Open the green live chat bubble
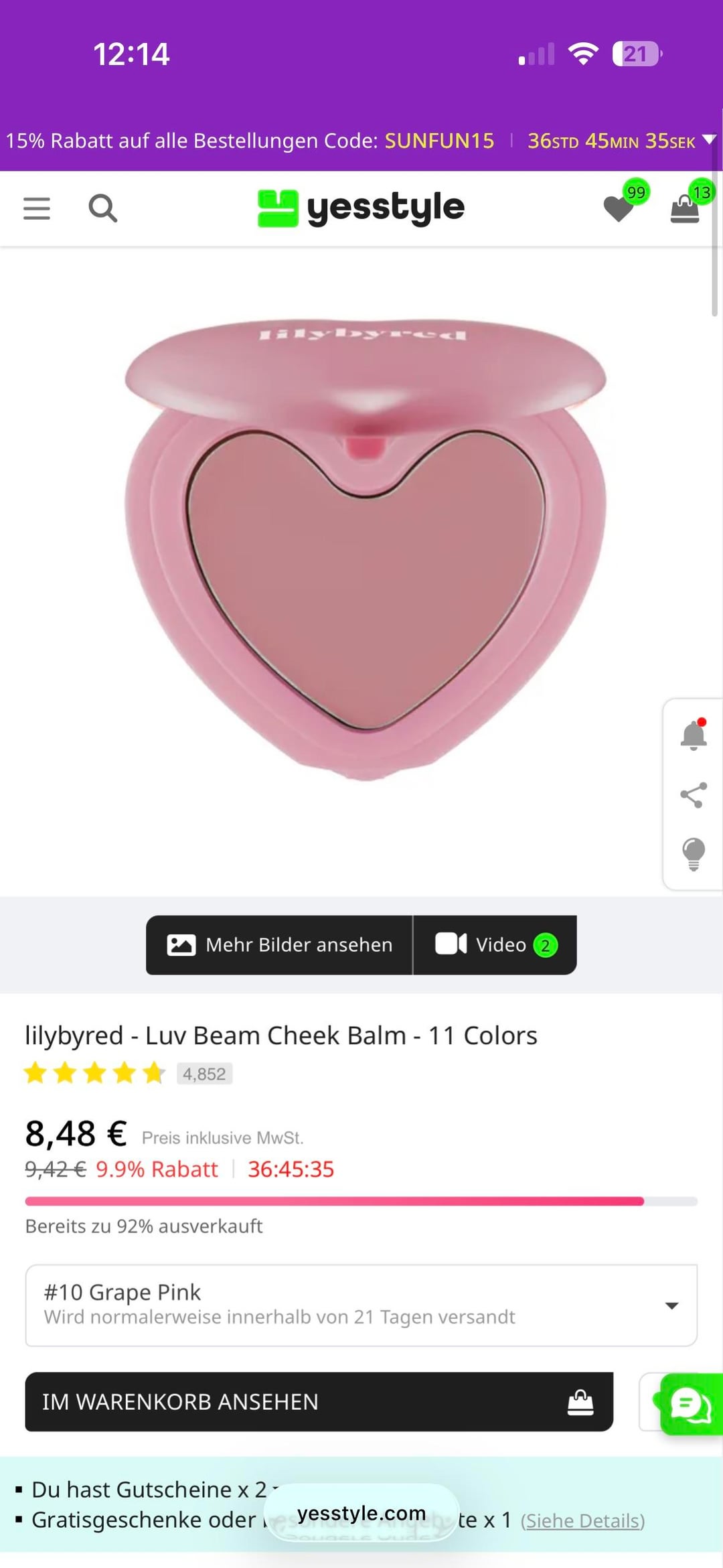 [x=691, y=1403]
